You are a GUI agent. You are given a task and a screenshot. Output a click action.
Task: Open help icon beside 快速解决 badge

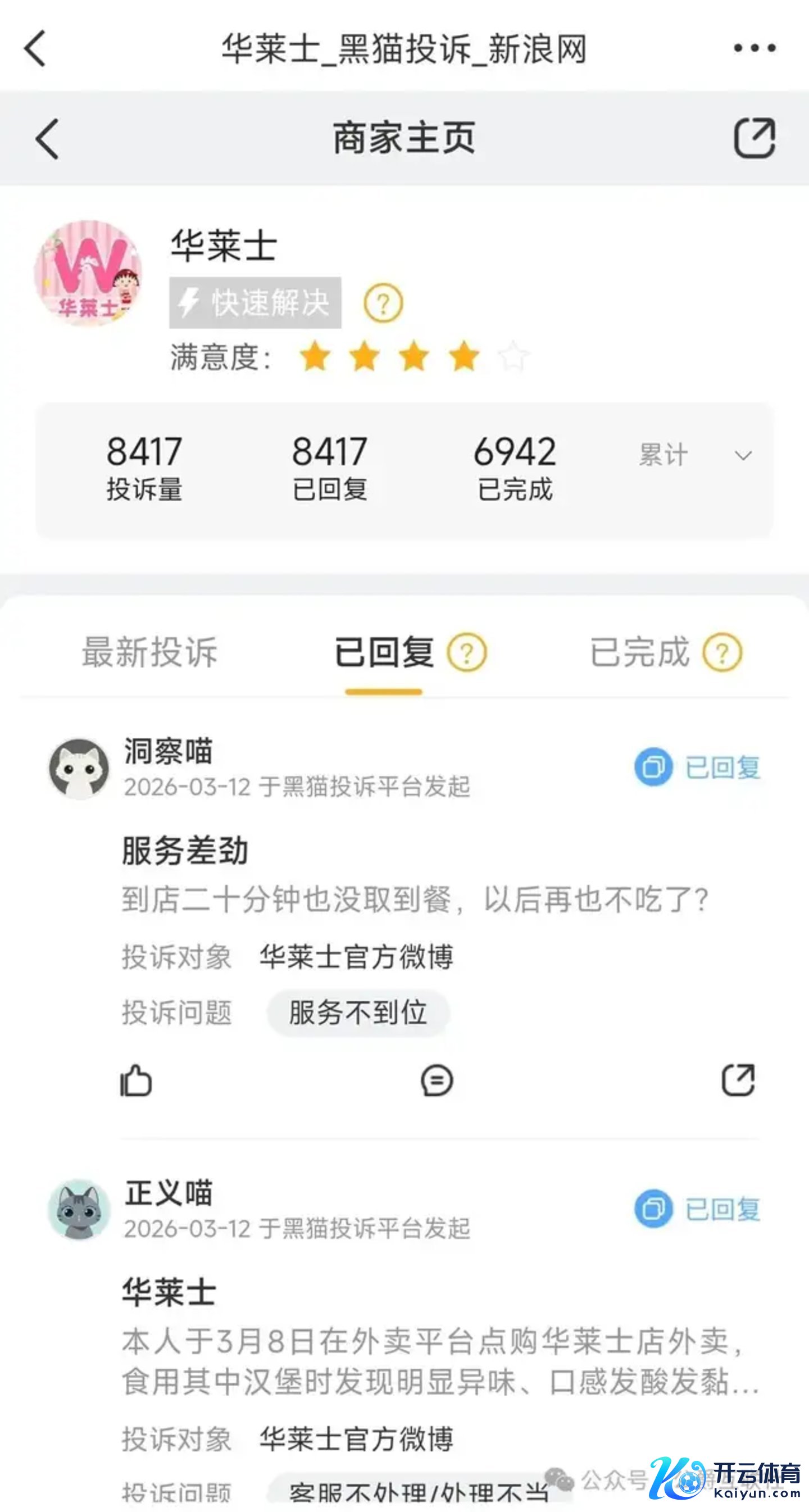383,303
